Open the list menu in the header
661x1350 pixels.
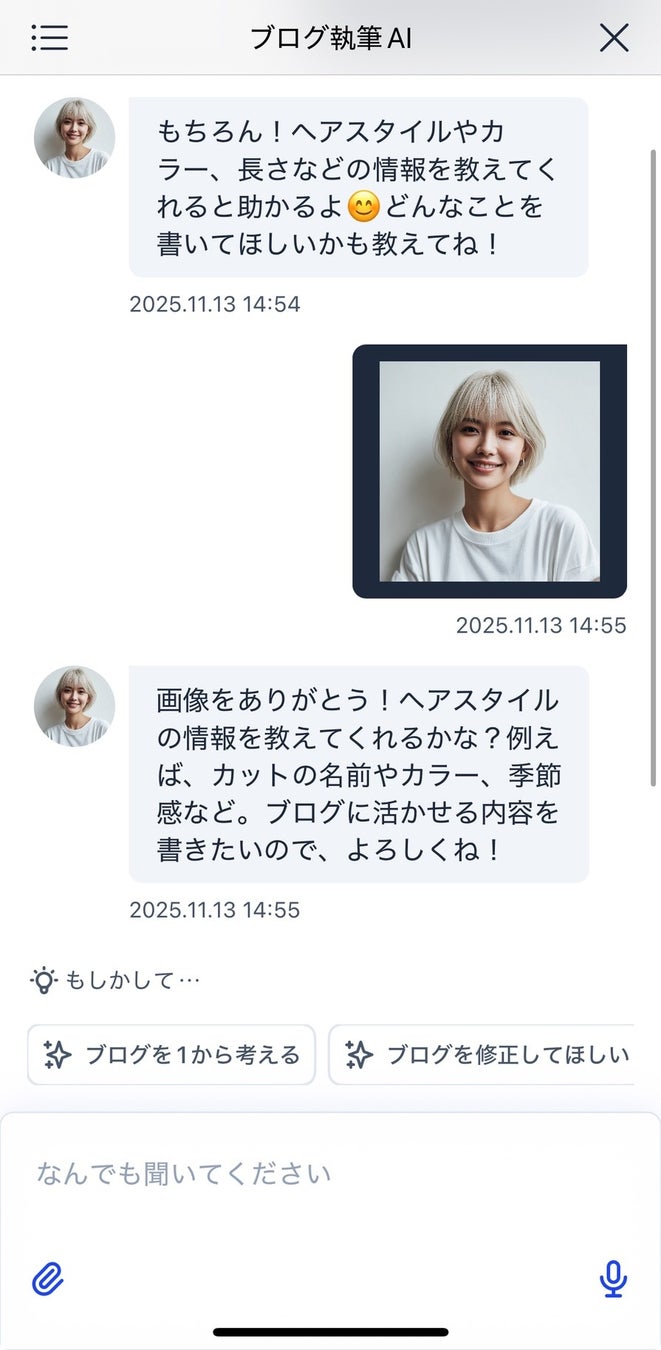click(x=49, y=38)
